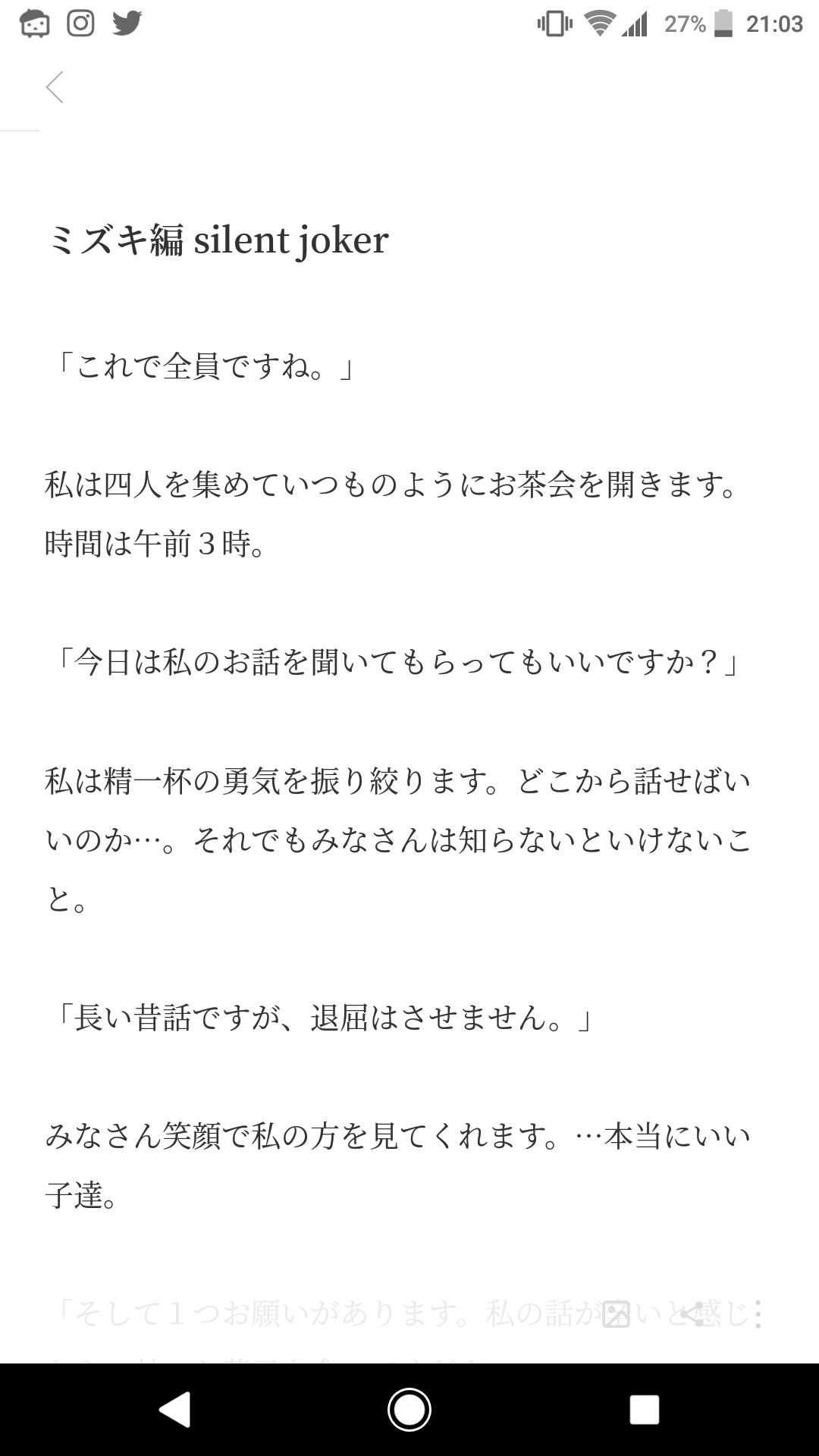Open the three-dot overflow menu

click(758, 1314)
